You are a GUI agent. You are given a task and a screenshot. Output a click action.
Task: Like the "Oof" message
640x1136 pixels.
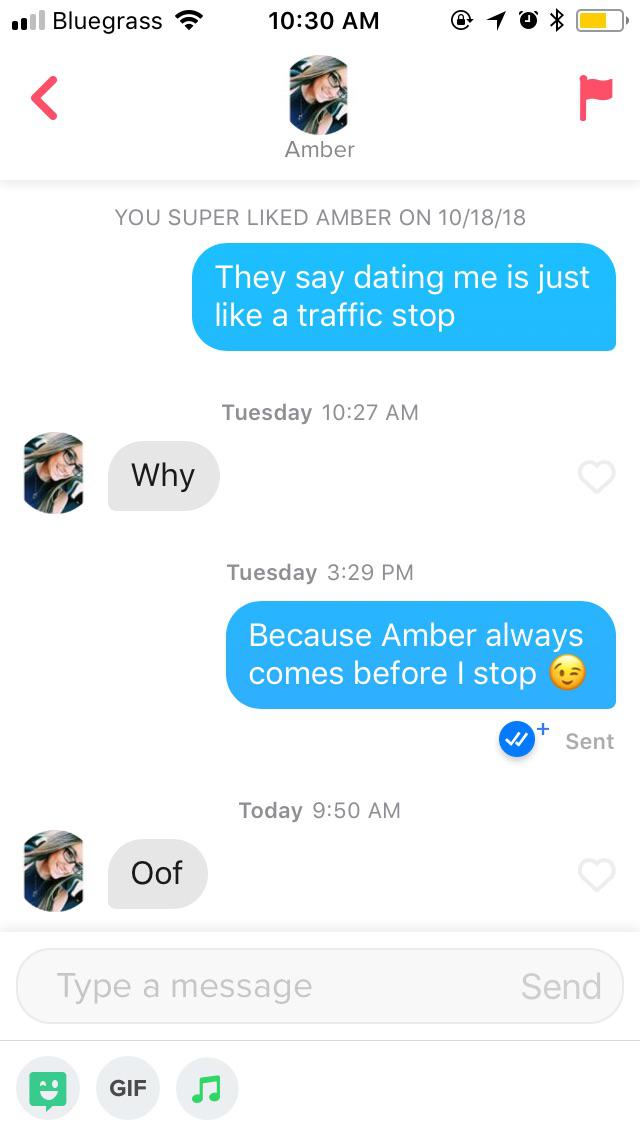(597, 874)
